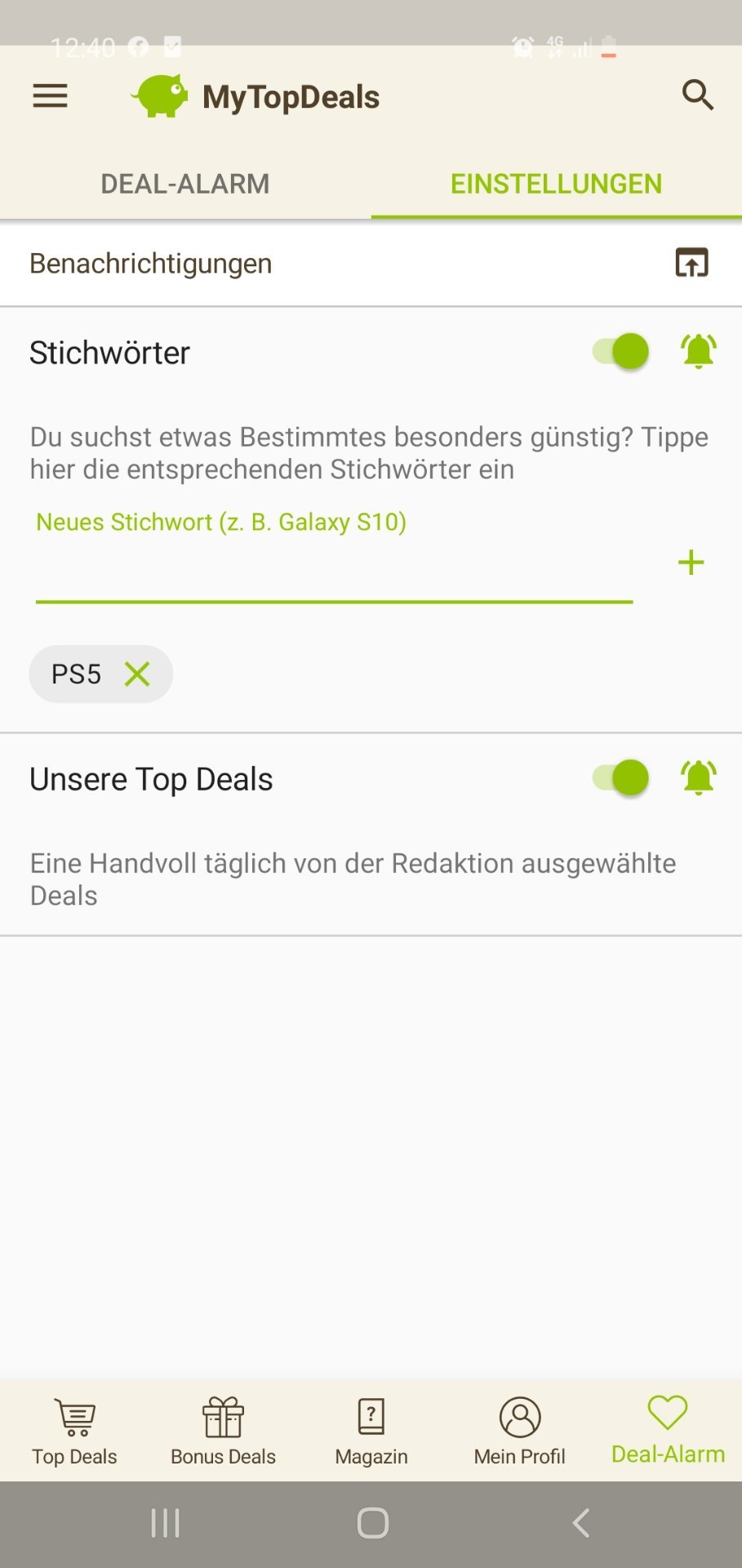The image size is (742, 1568).
Task: Switch to the Deal-Alarm top tab
Action: tap(185, 184)
